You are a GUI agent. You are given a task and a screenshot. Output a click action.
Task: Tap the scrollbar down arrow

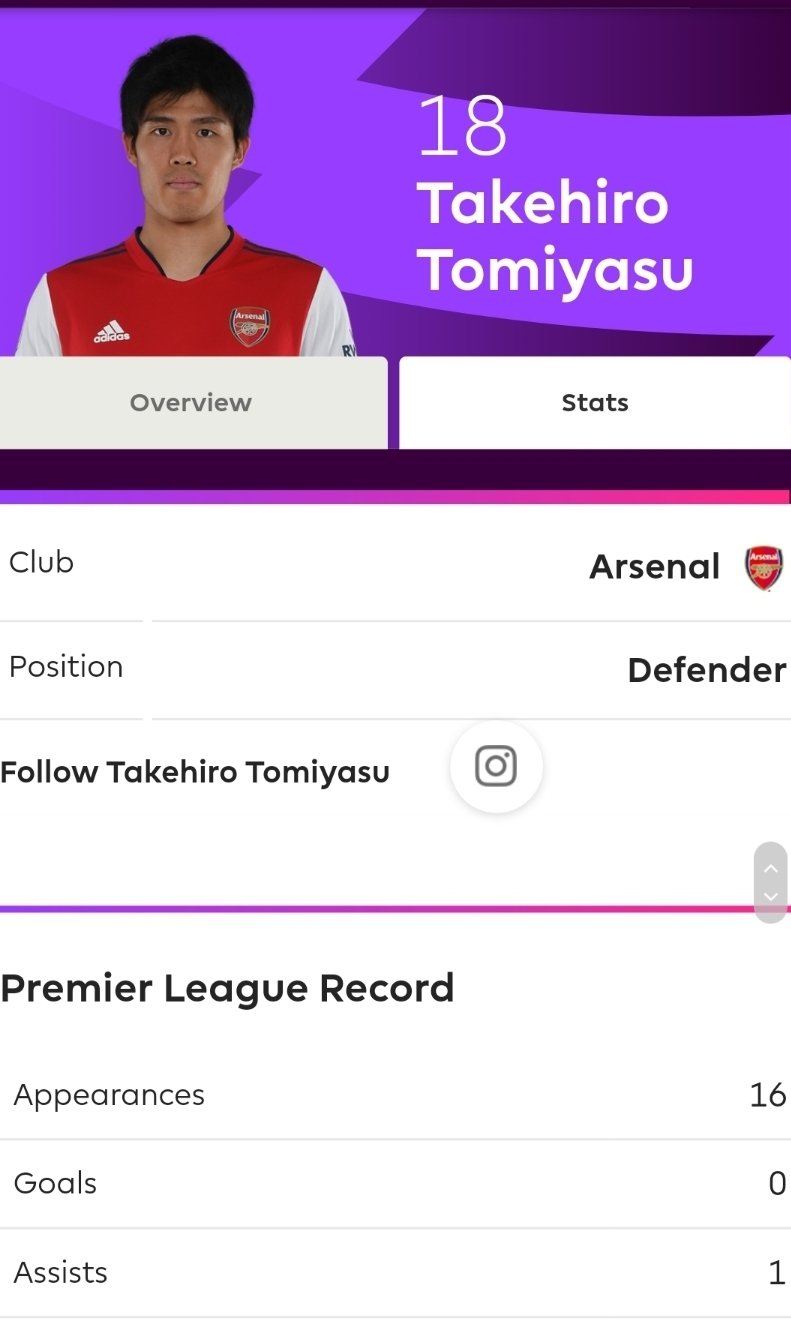pyautogui.click(x=770, y=897)
